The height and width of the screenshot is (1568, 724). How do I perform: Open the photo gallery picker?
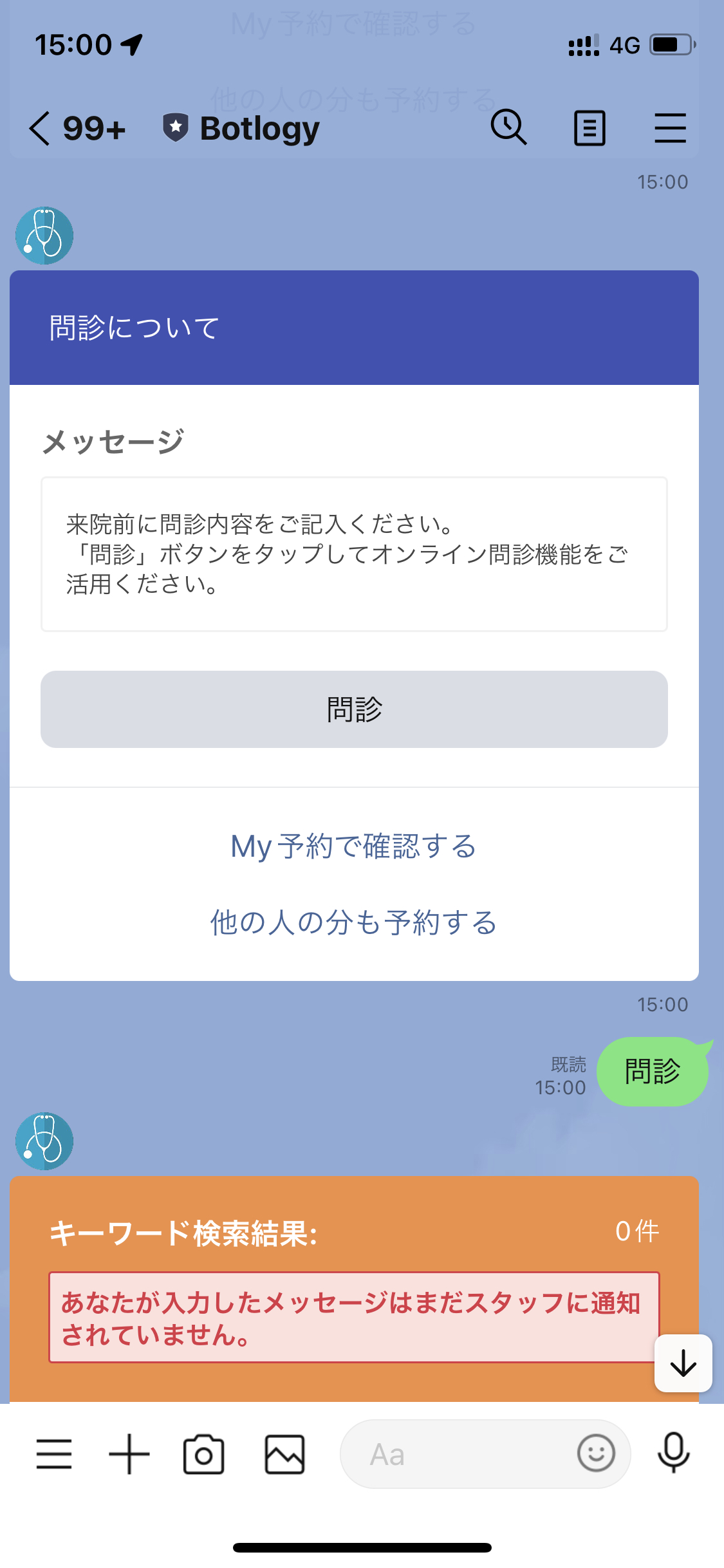click(x=284, y=1454)
